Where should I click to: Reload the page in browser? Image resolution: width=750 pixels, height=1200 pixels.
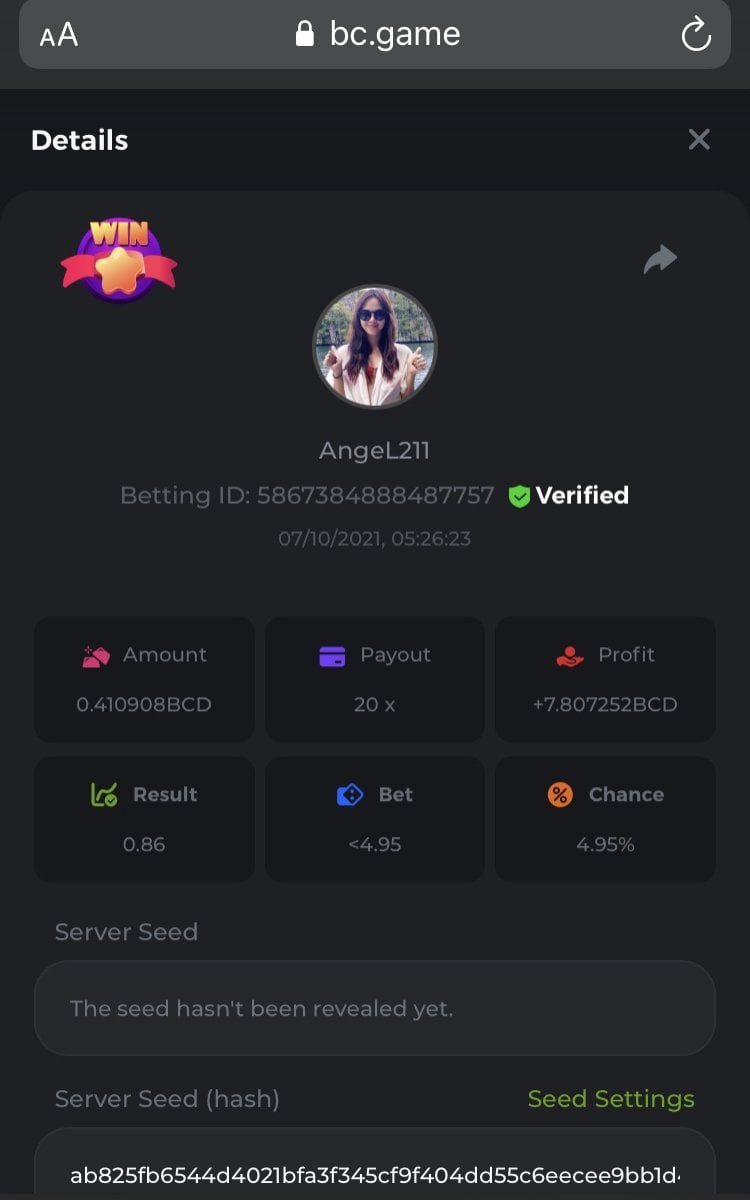click(x=695, y=36)
